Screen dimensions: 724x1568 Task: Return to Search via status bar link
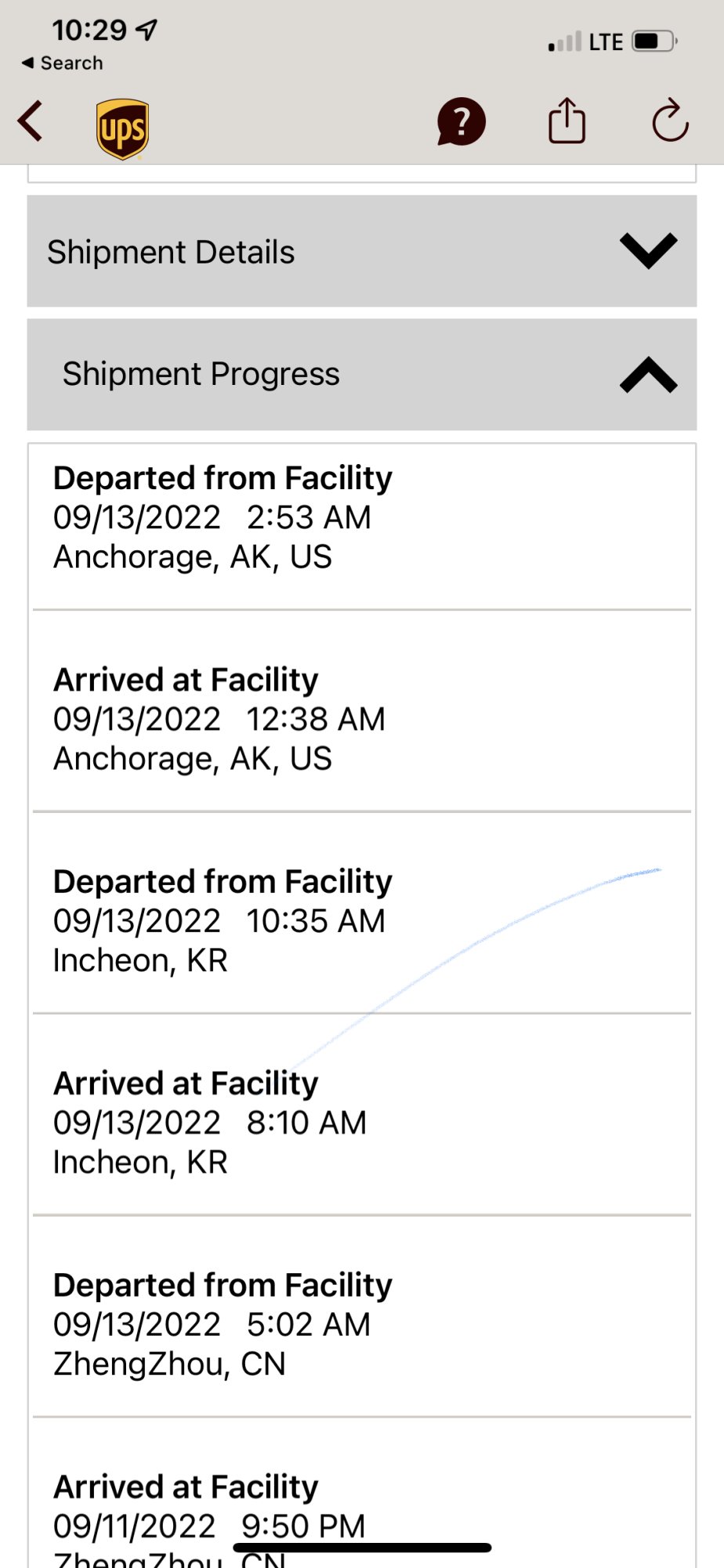(63, 63)
